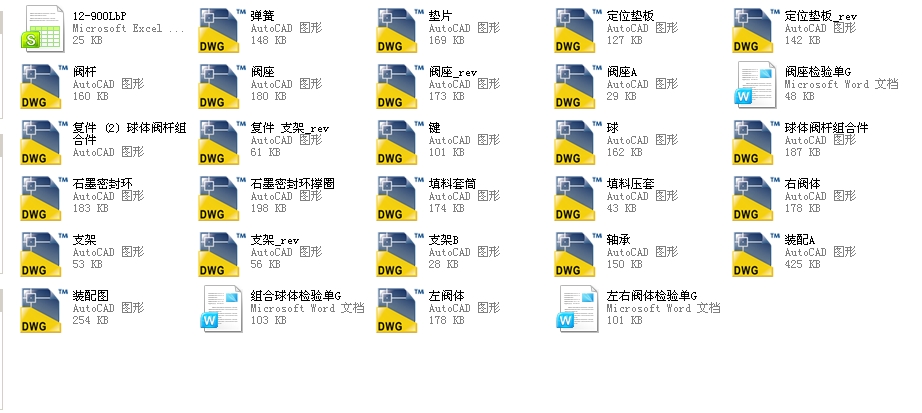The width and height of the screenshot is (922, 413).
Task: Open the 复件 支架_rev drawing
Action: click(220, 141)
